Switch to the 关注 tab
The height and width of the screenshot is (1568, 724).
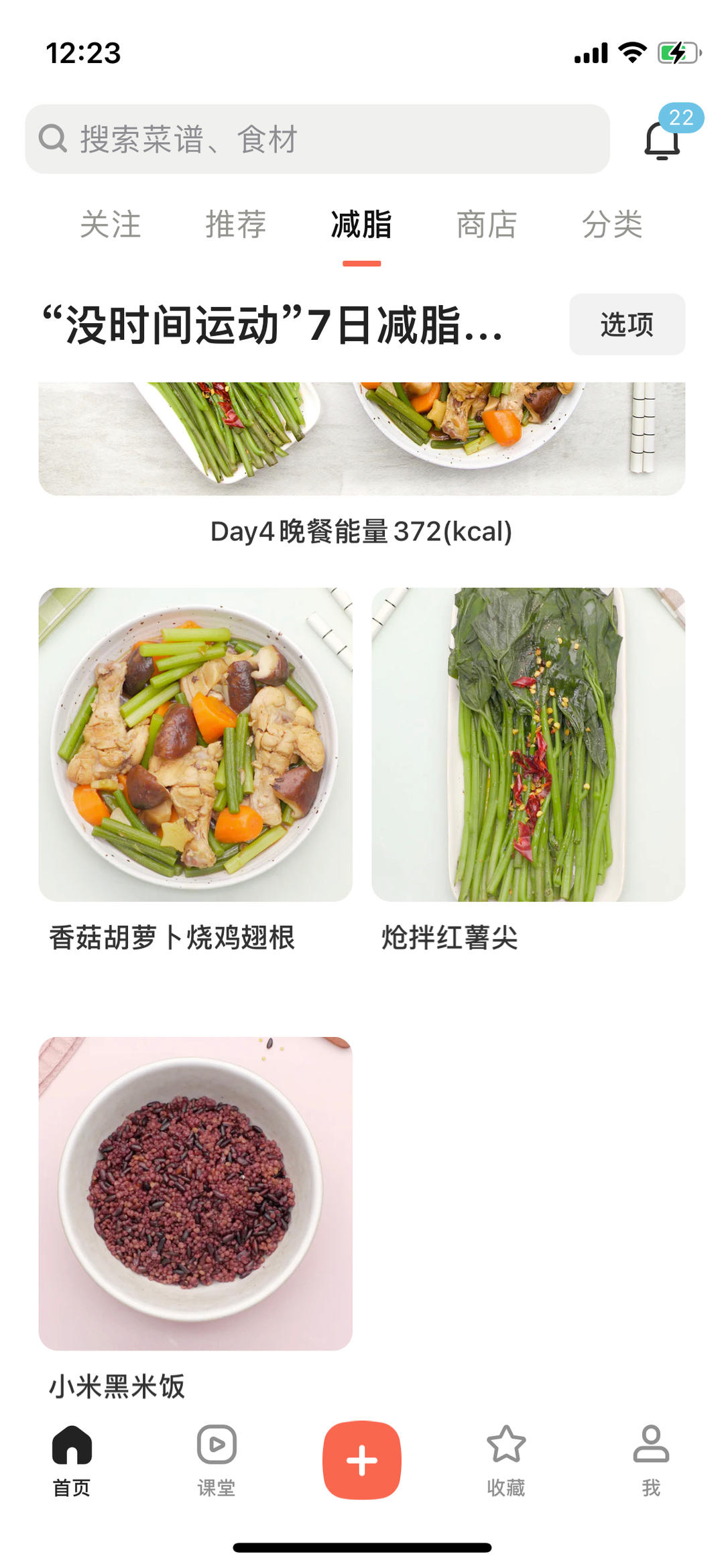111,225
